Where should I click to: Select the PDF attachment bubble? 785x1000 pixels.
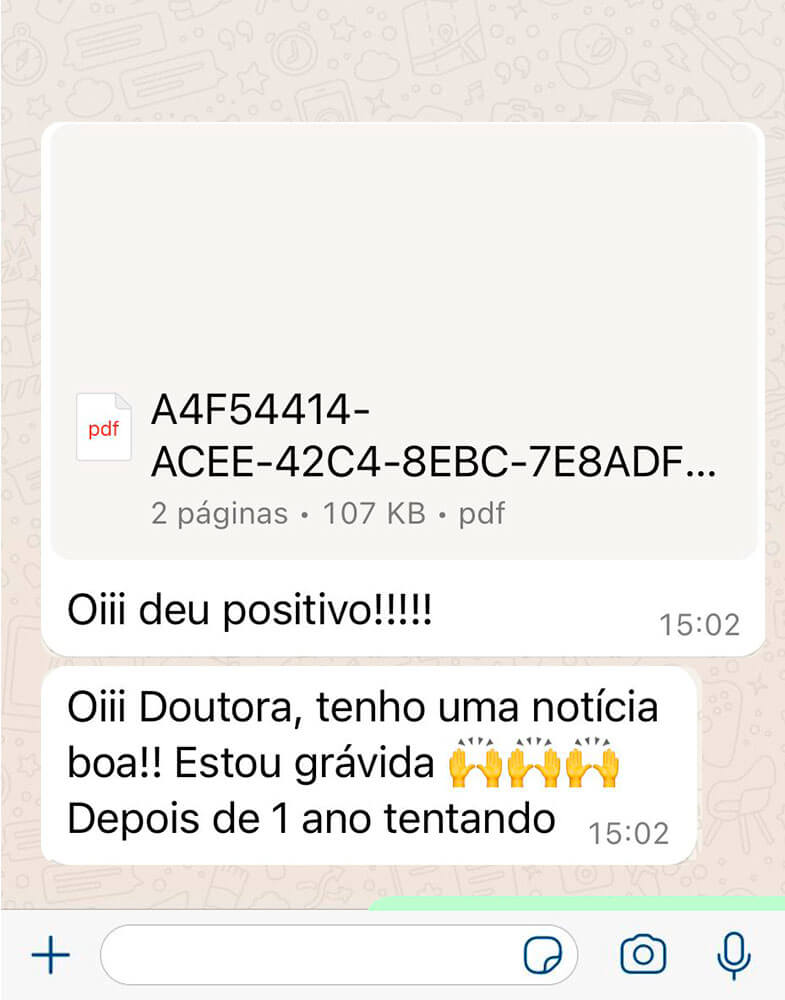[400, 340]
